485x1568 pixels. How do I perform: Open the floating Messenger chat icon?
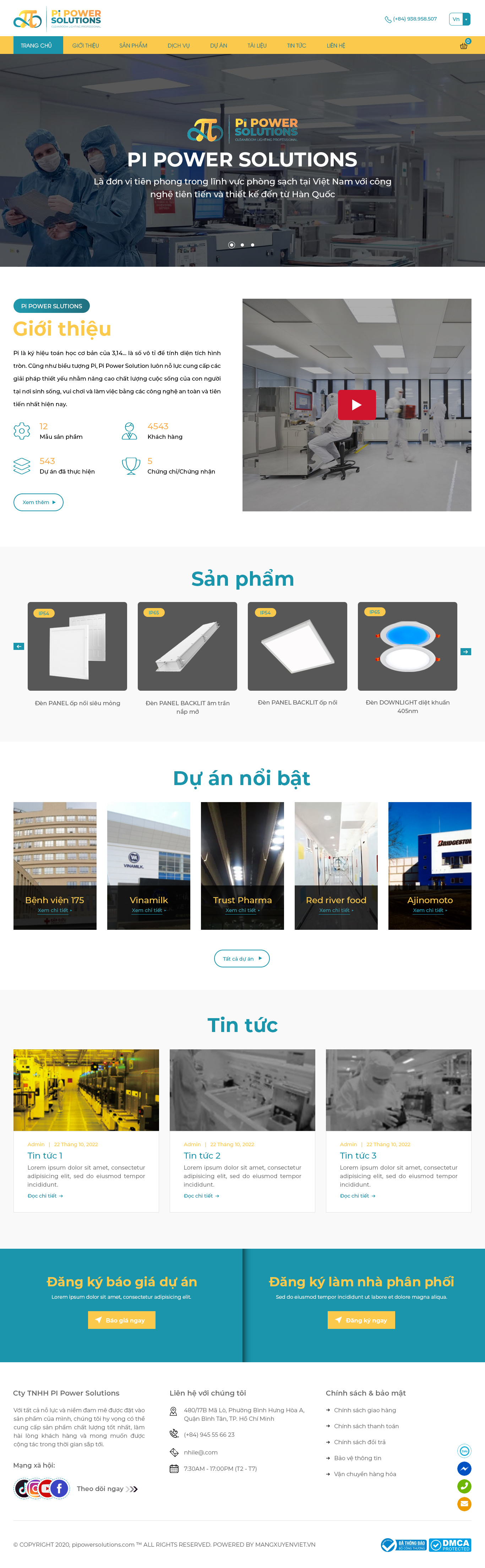(x=464, y=1468)
